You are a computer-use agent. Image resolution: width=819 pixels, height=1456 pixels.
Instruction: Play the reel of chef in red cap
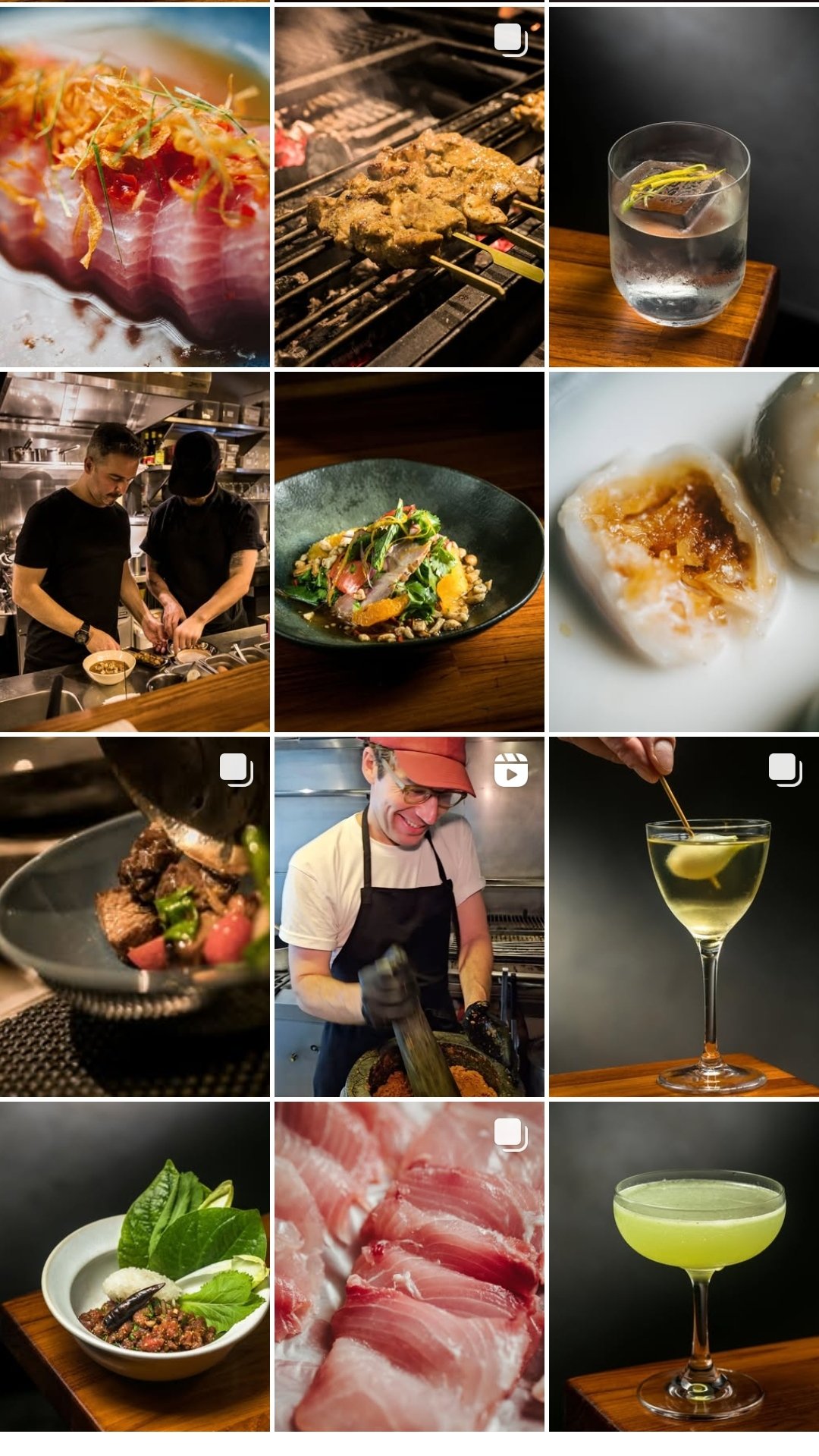[409, 917]
